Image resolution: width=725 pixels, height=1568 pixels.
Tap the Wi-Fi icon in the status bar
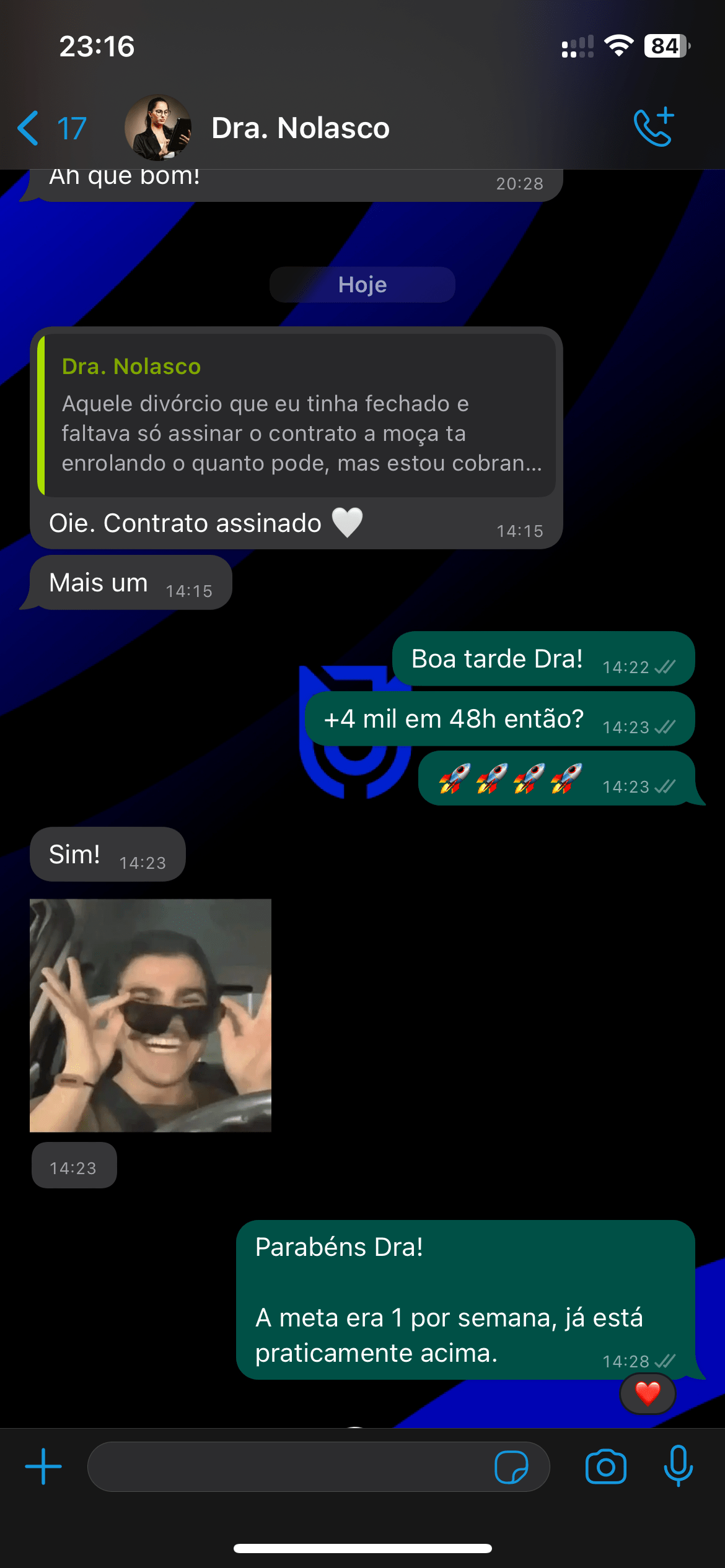[619, 45]
